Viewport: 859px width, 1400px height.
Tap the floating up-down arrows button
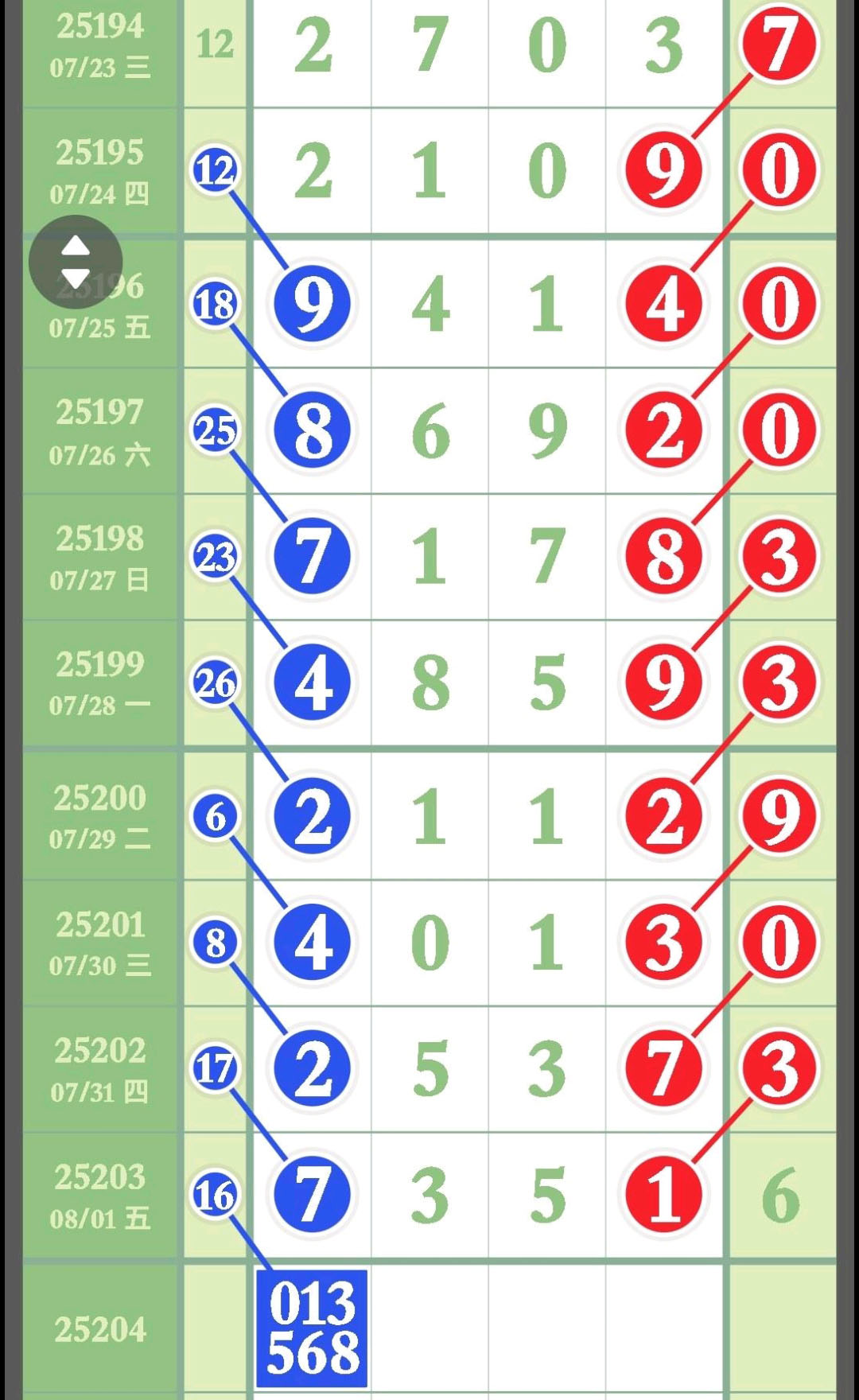click(x=76, y=262)
